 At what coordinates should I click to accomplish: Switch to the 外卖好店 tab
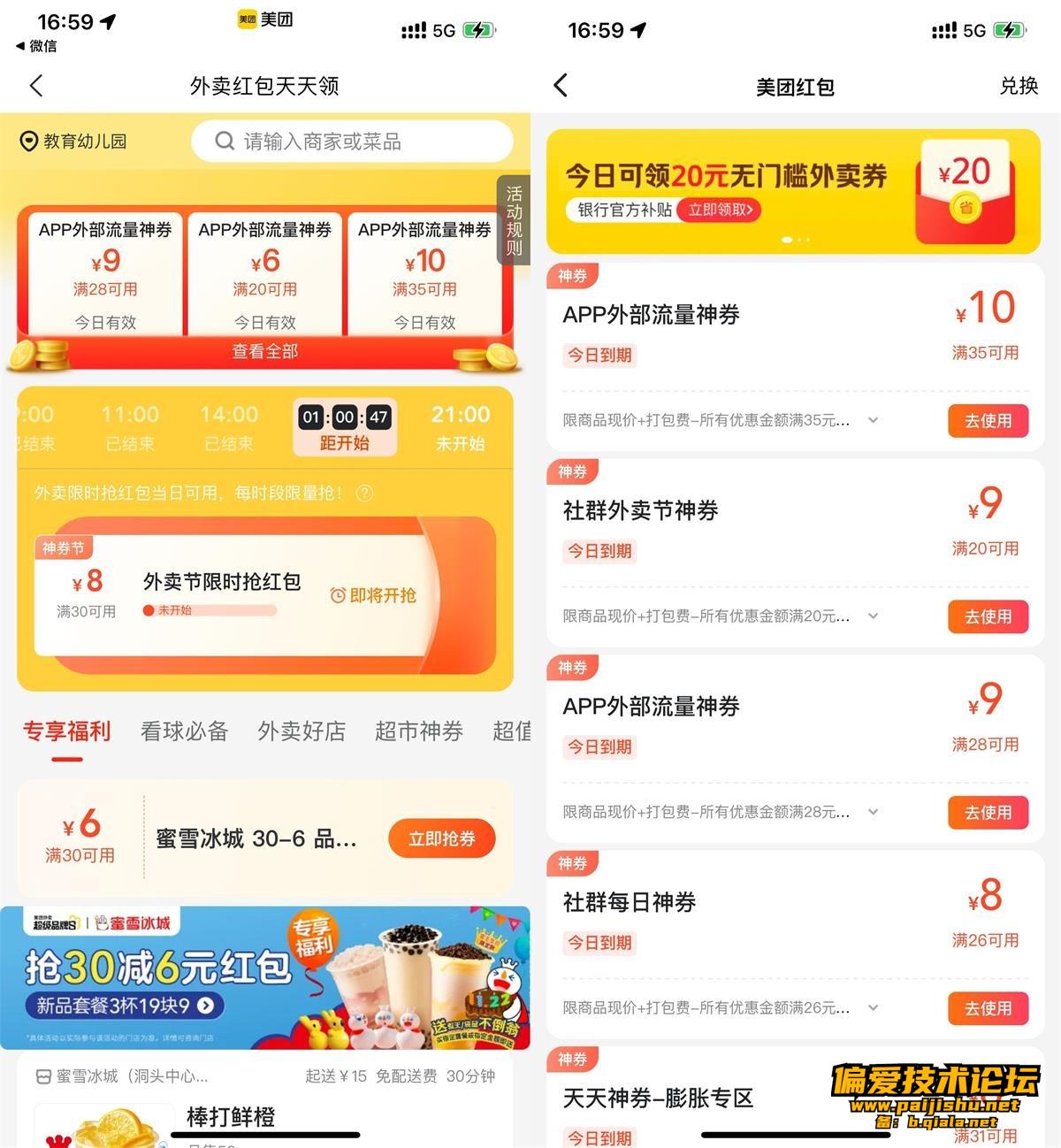tap(302, 731)
